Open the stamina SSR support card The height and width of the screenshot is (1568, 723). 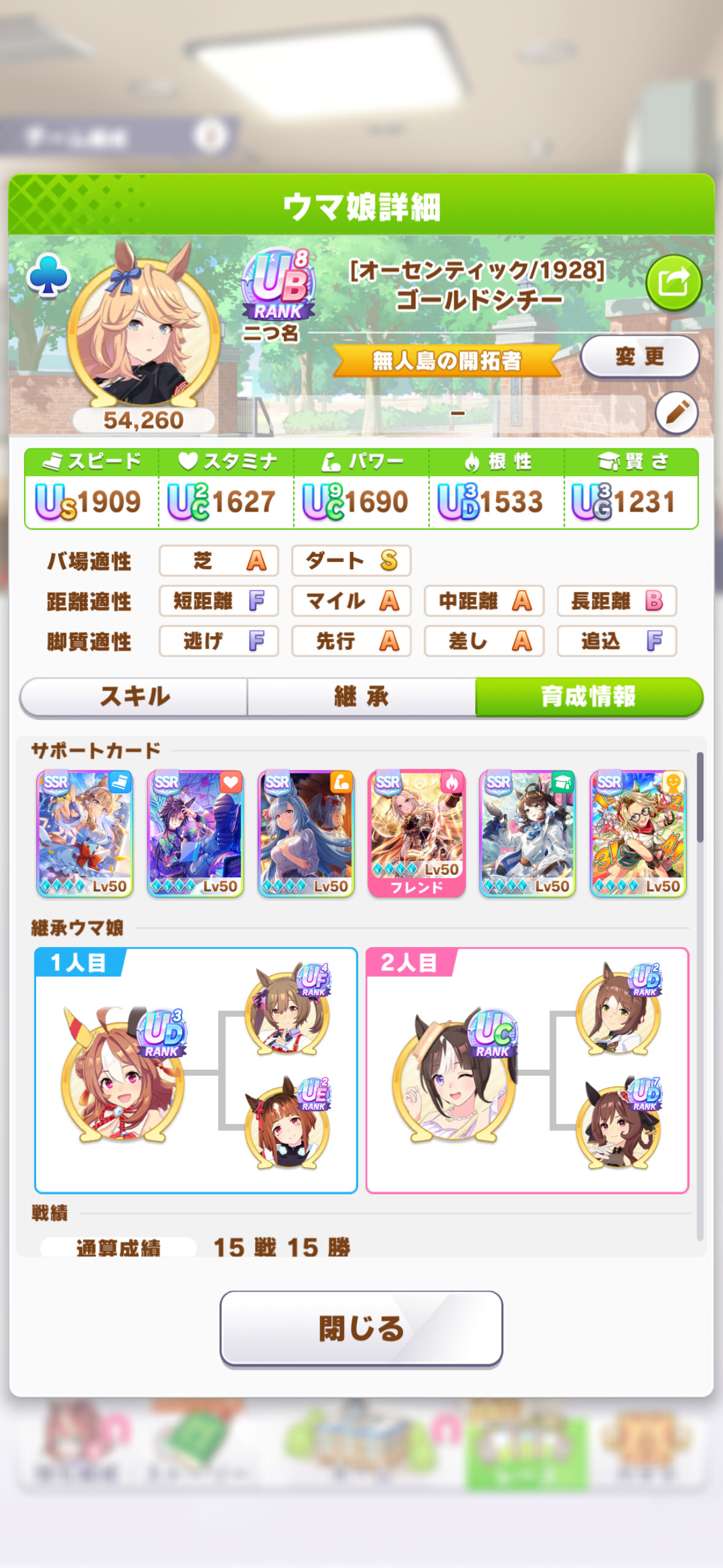[x=196, y=834]
